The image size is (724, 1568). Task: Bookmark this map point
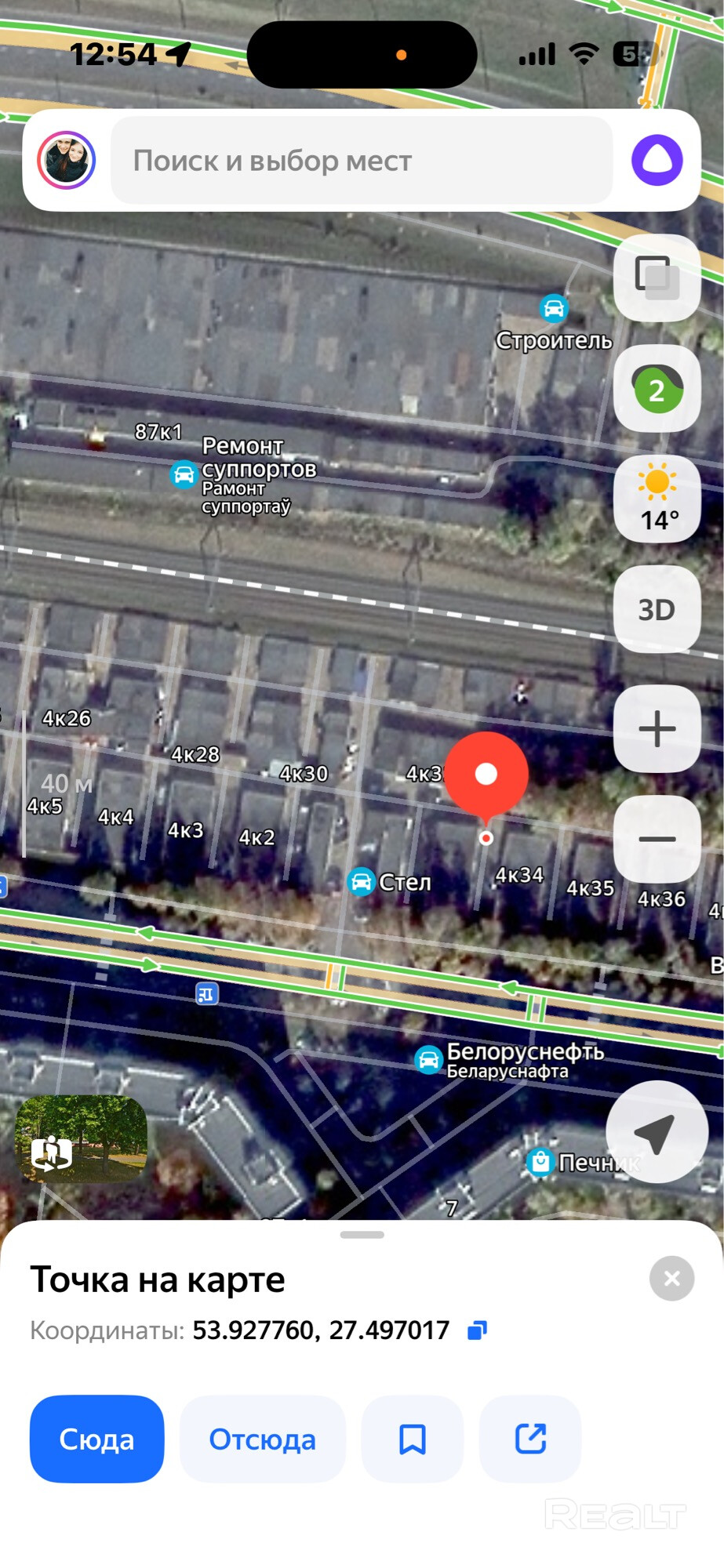412,1439
